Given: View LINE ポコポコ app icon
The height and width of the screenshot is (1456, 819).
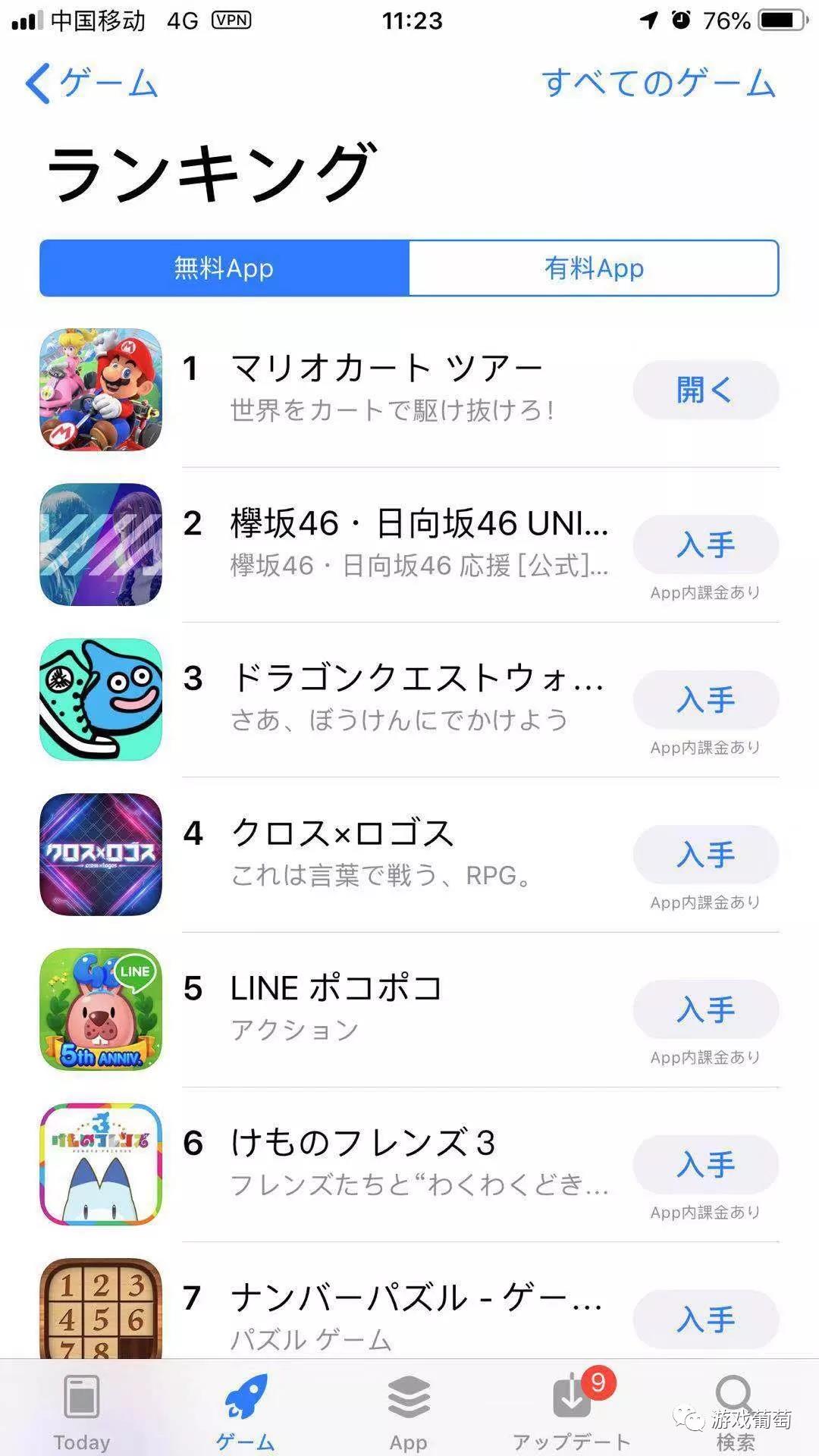Looking at the screenshot, I should coord(101,1009).
